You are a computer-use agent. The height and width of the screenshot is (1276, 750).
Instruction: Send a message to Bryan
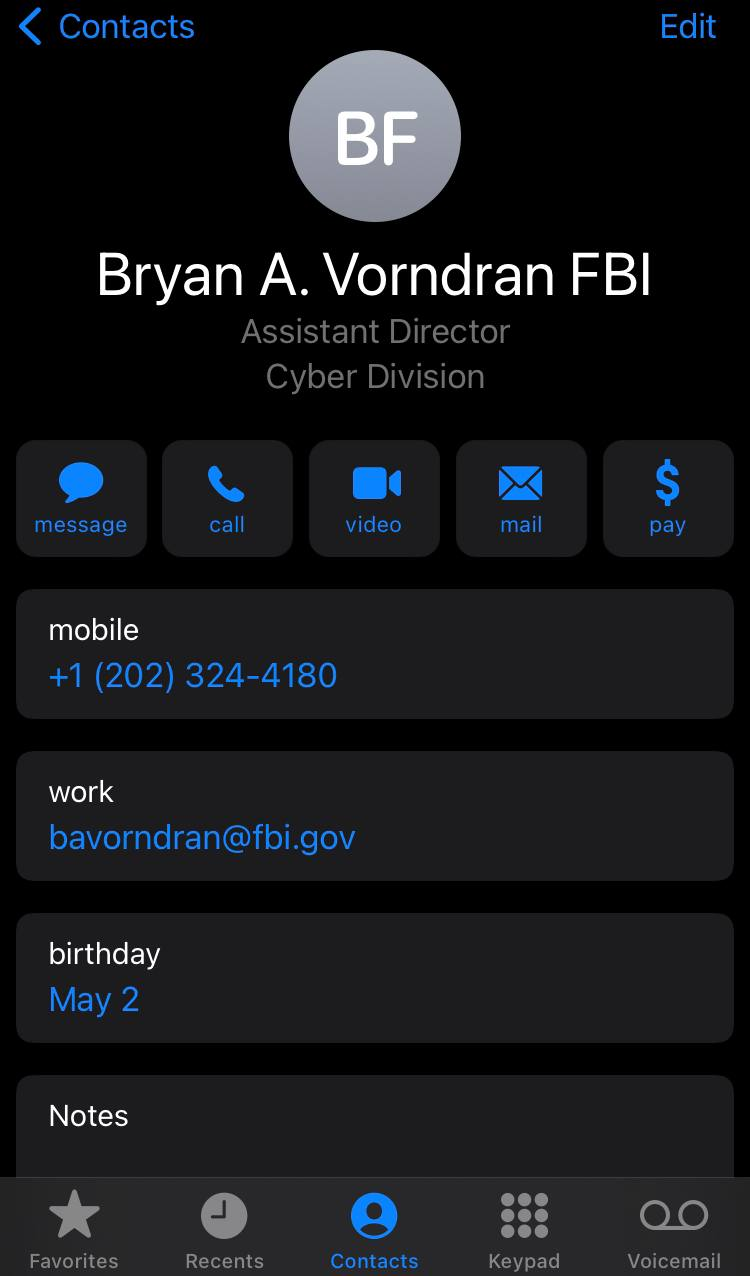(x=81, y=498)
